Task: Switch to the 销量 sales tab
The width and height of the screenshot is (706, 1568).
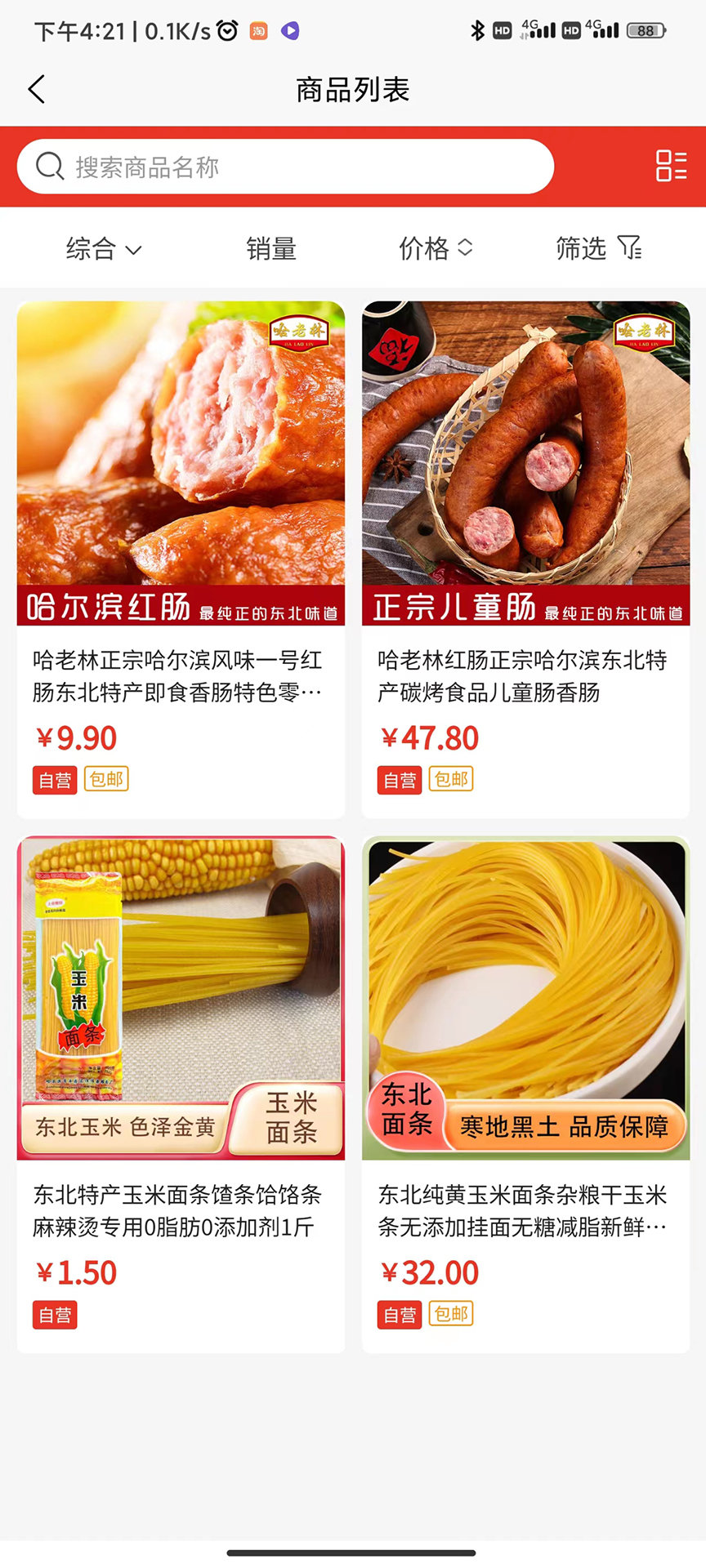Action: tap(271, 249)
